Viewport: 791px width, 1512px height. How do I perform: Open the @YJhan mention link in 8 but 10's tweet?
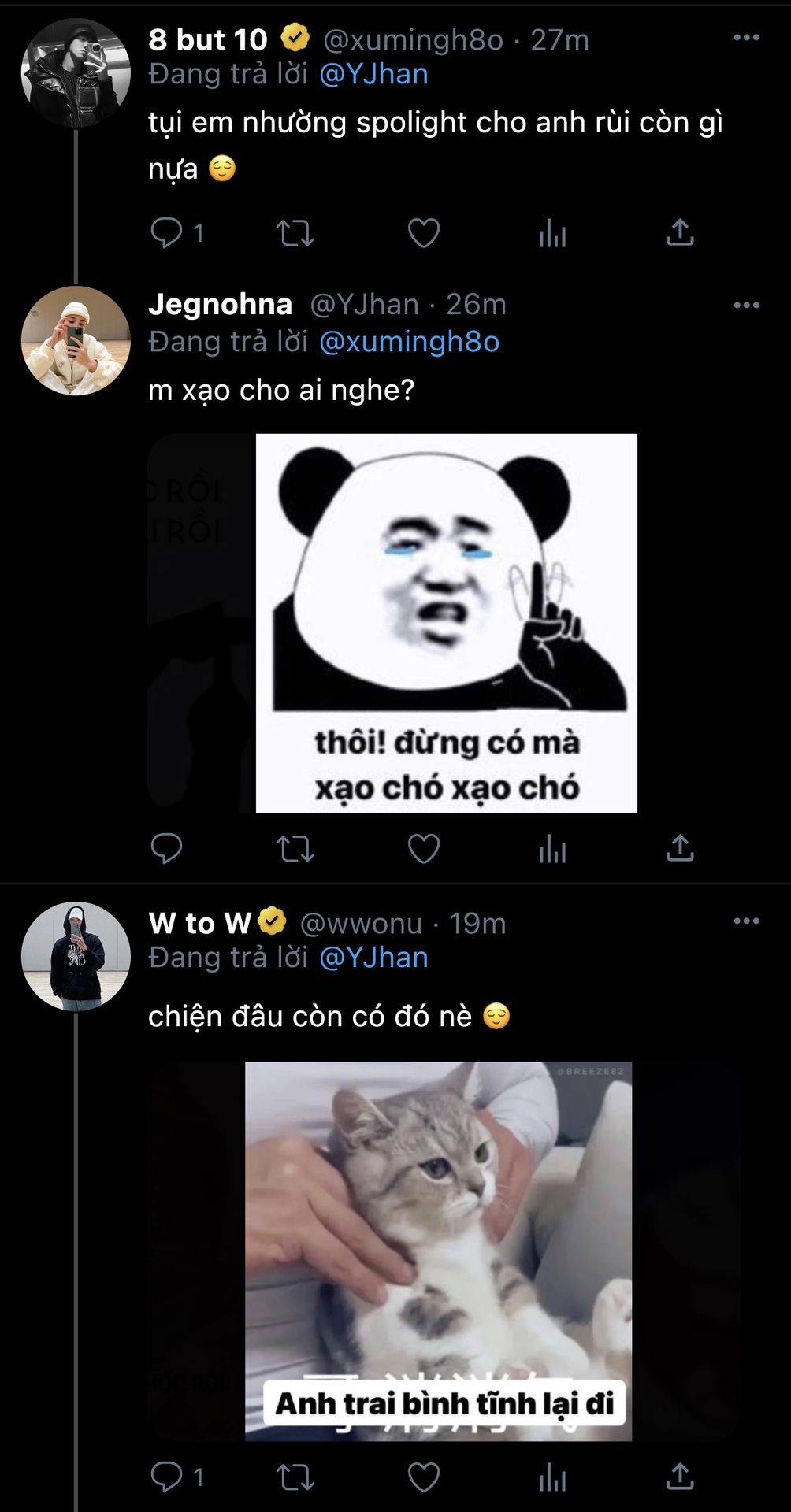[x=373, y=74]
